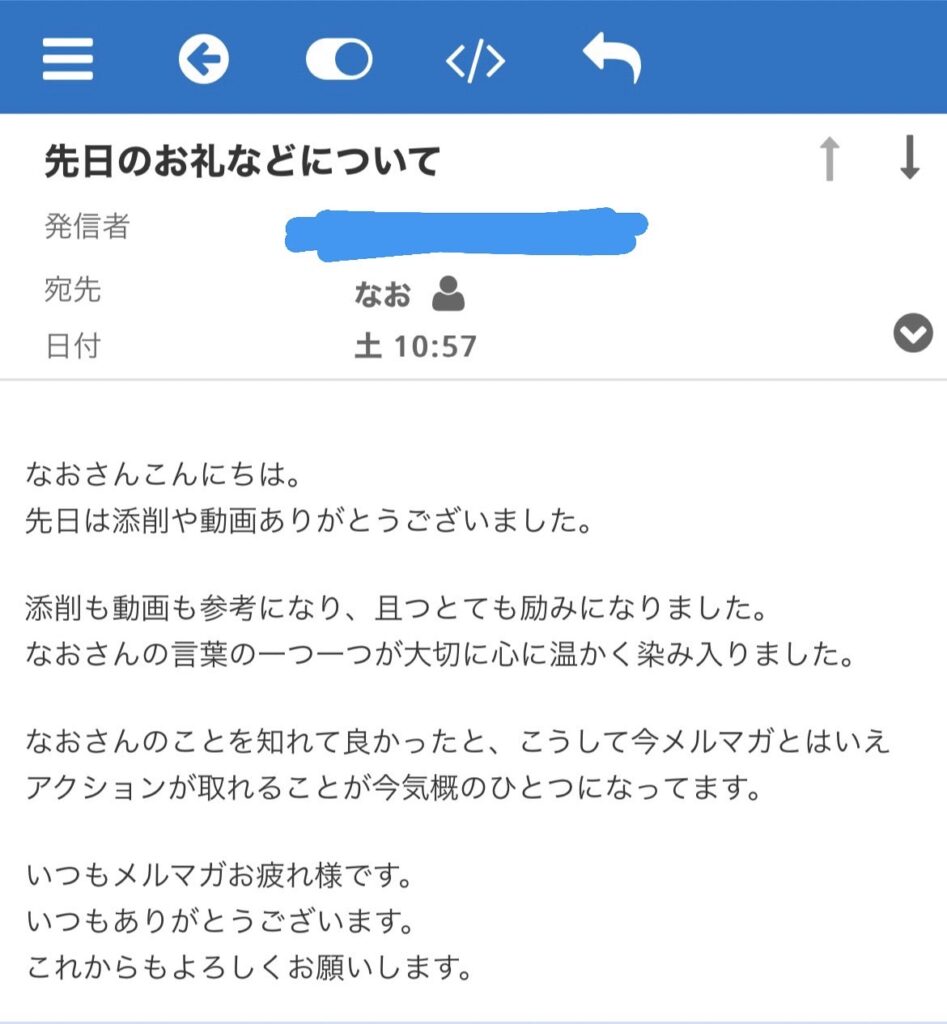Image resolution: width=947 pixels, height=1024 pixels.
Task: Toggle the switch in the toolbar
Action: pos(339,60)
